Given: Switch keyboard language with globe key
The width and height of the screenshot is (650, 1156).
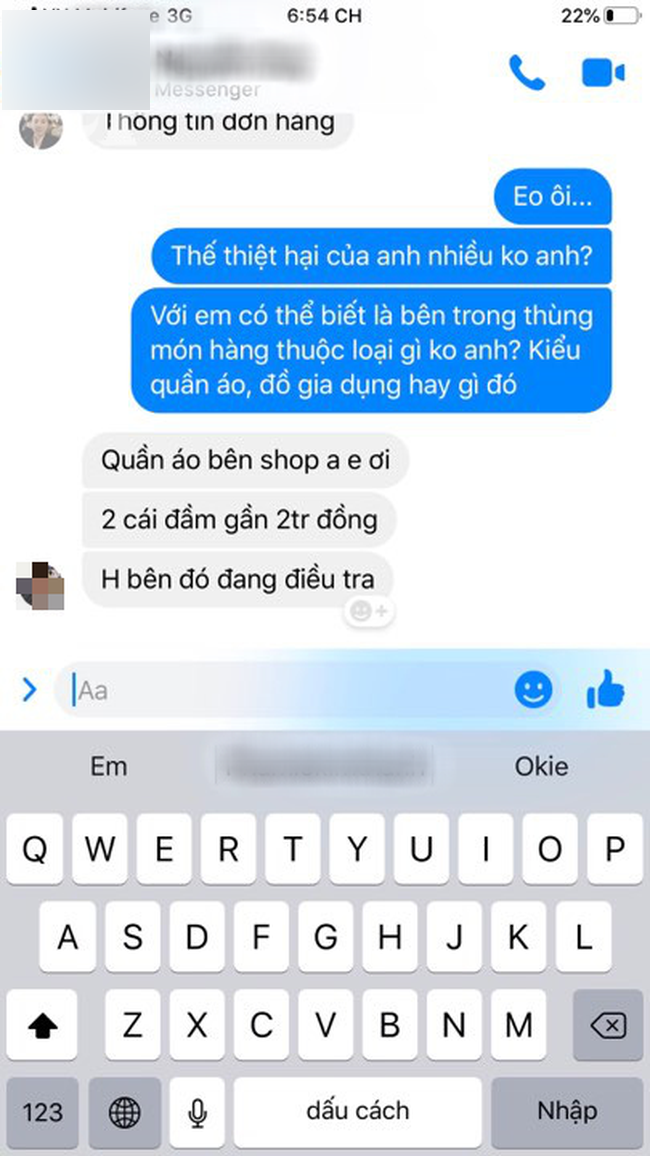Looking at the screenshot, I should tap(125, 1111).
